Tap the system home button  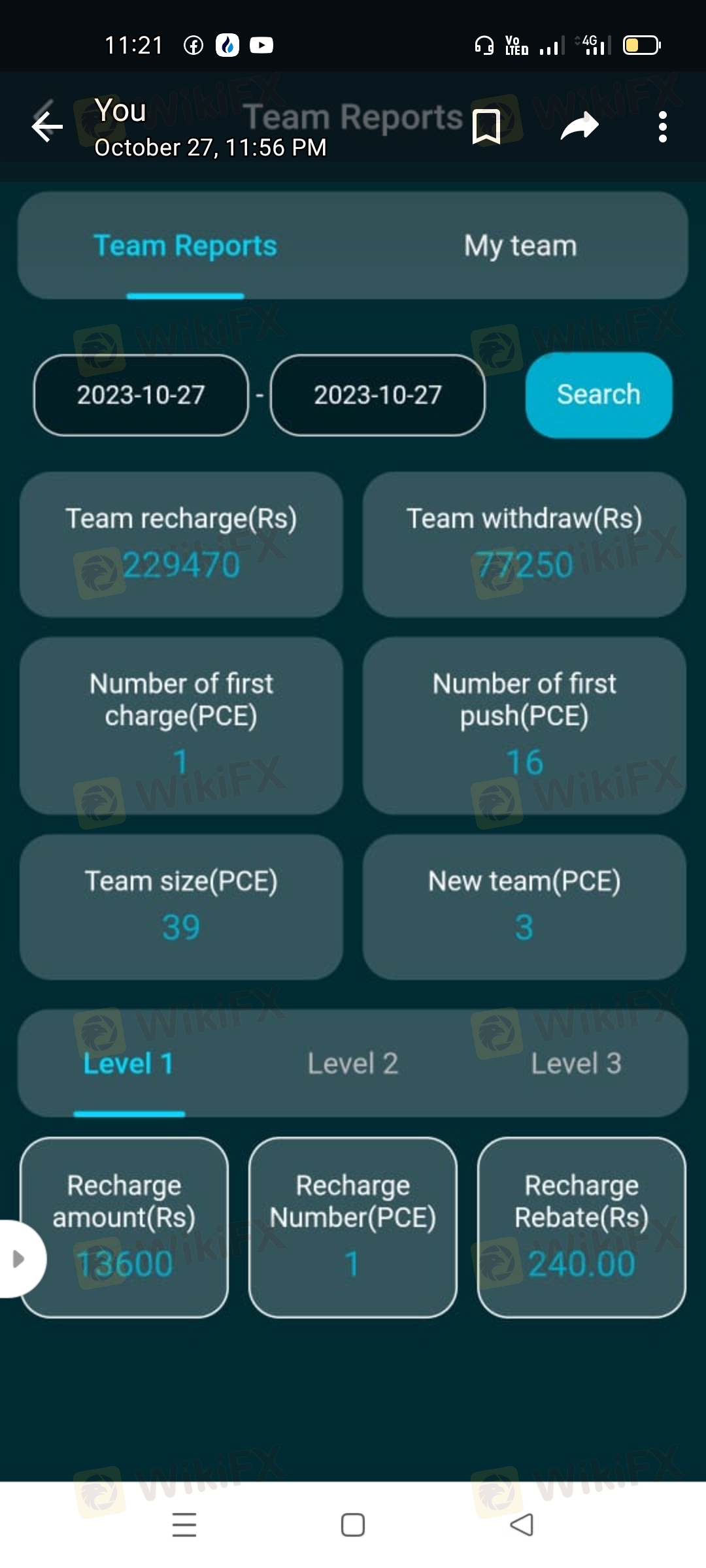353,1525
